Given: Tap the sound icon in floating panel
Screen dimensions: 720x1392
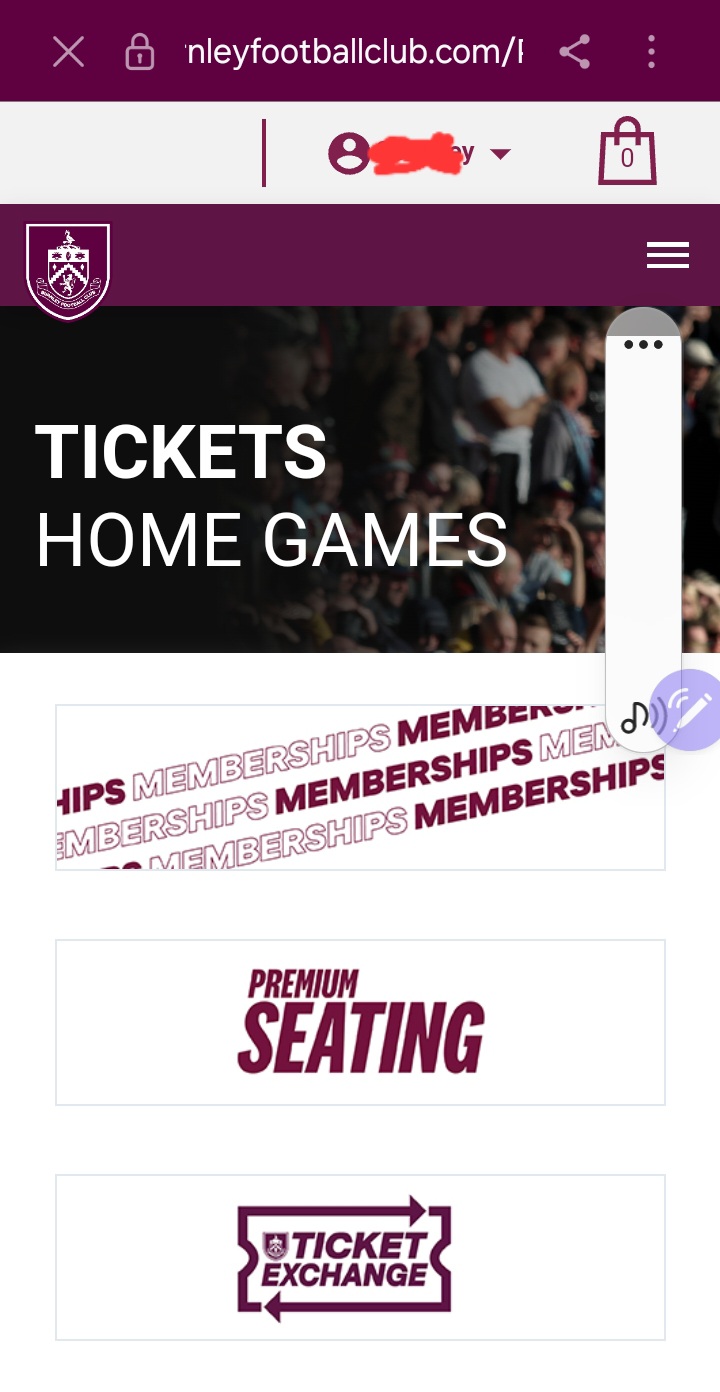Looking at the screenshot, I should coord(642,716).
